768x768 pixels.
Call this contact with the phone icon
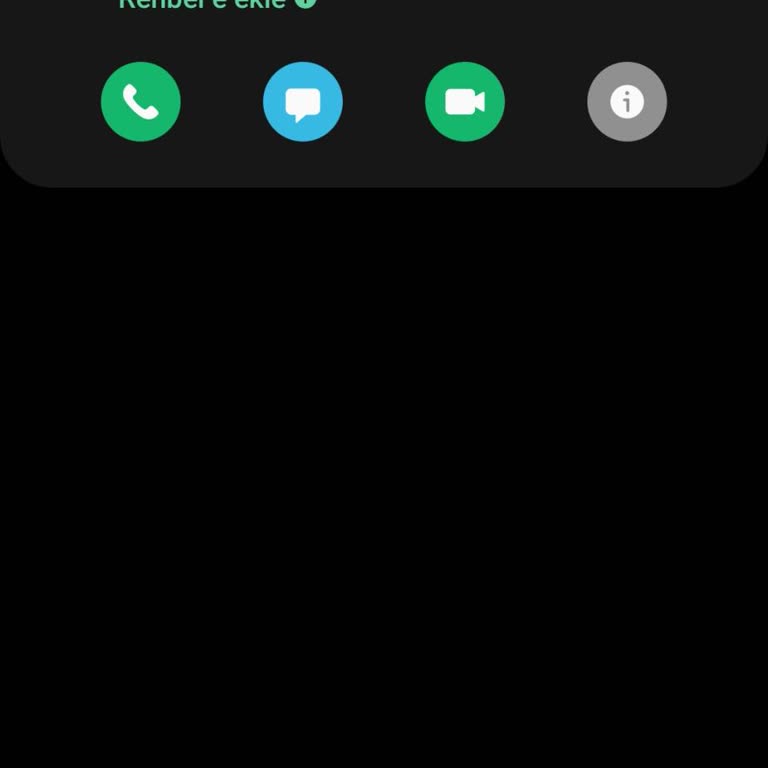click(x=141, y=102)
